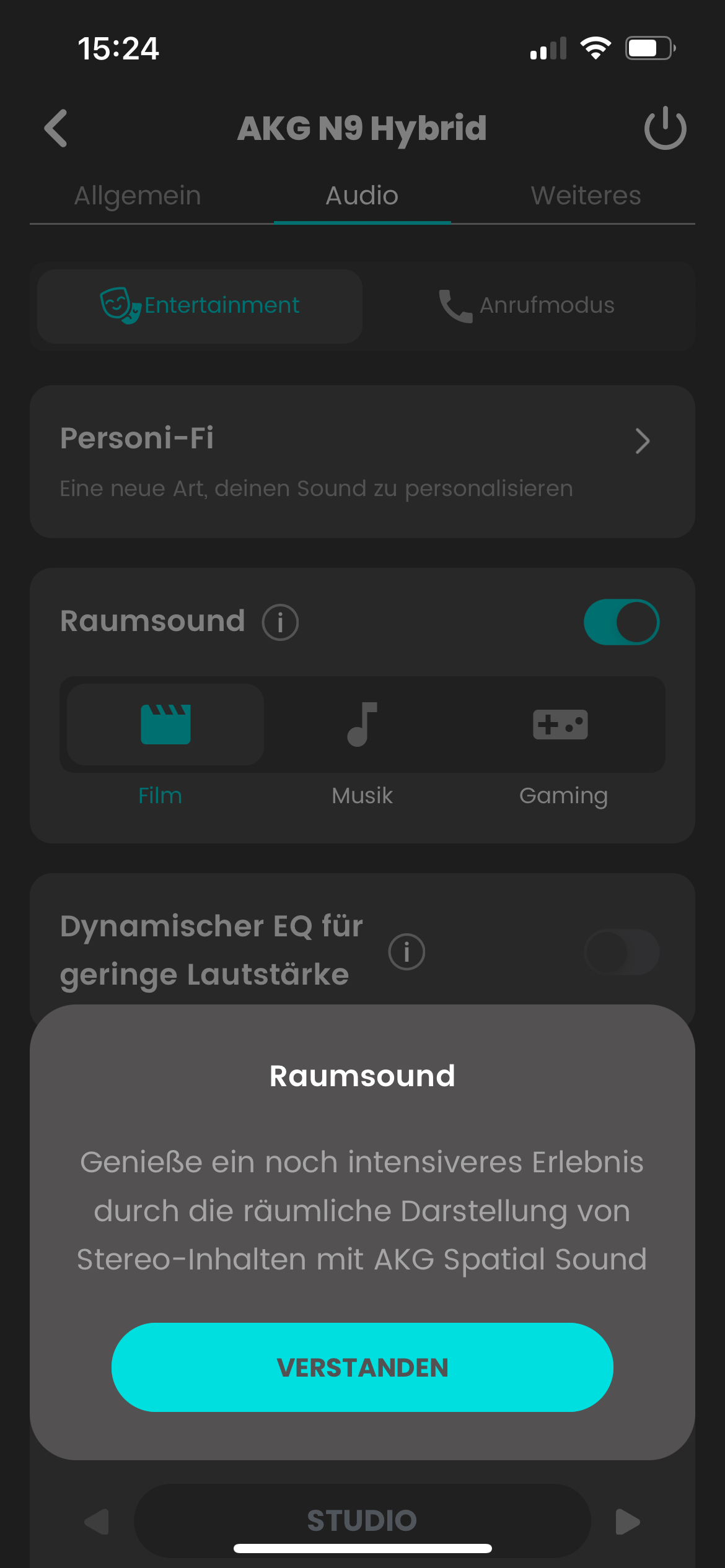This screenshot has height=1568, width=725.
Task: Tap the power icon for AKG N9 Hybrid
Action: tap(665, 128)
